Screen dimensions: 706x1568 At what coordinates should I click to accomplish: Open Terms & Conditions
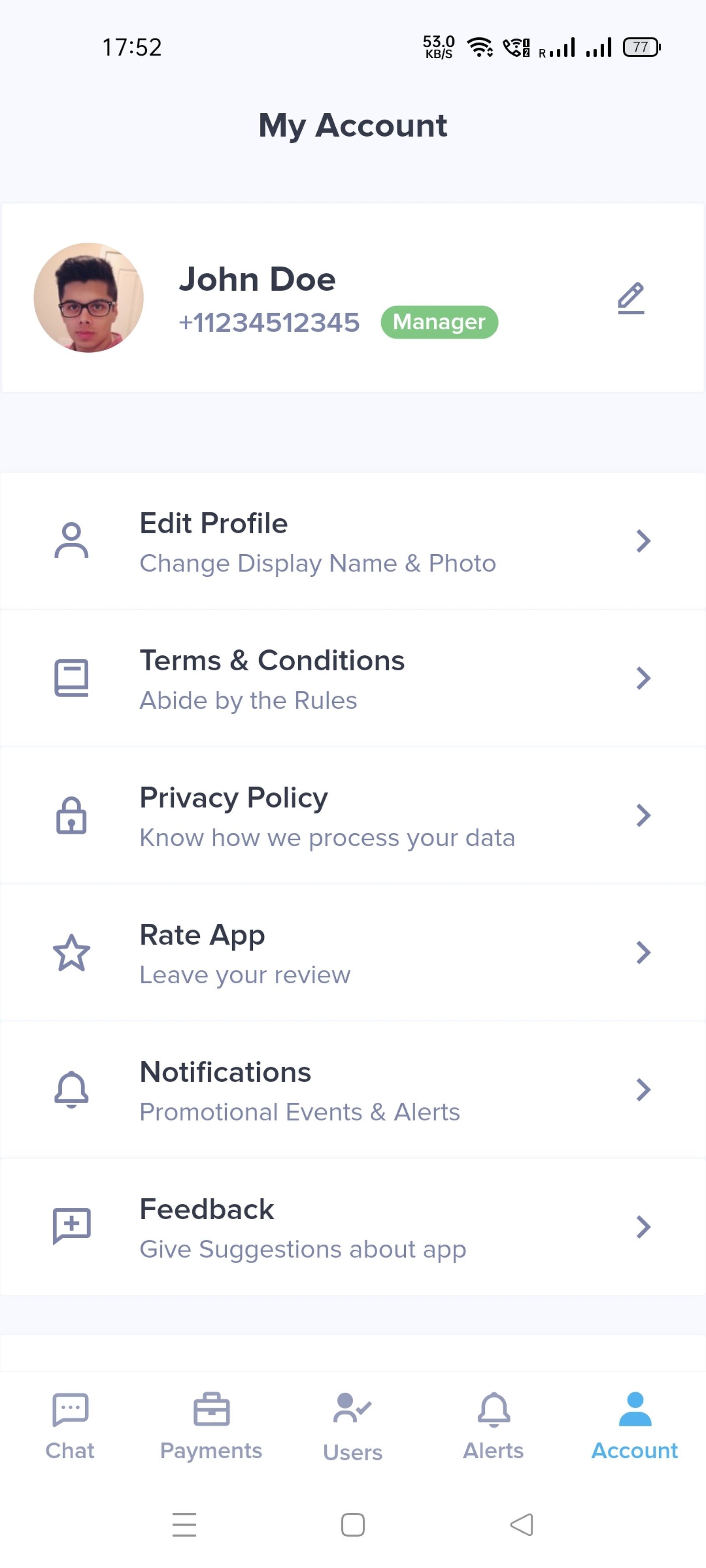click(353, 678)
